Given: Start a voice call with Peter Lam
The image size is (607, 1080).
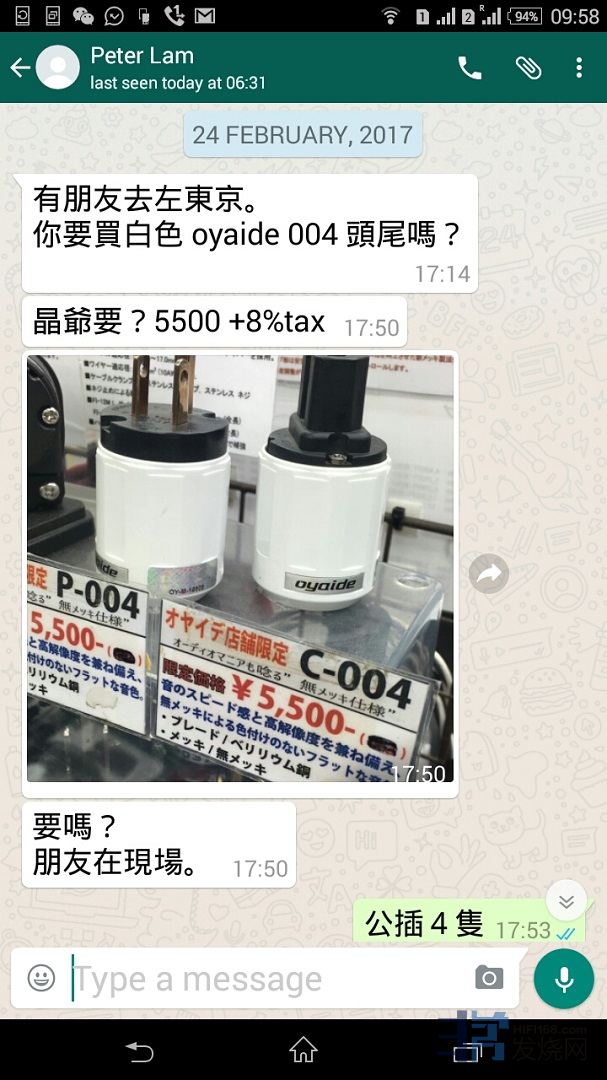Looking at the screenshot, I should 469,68.
